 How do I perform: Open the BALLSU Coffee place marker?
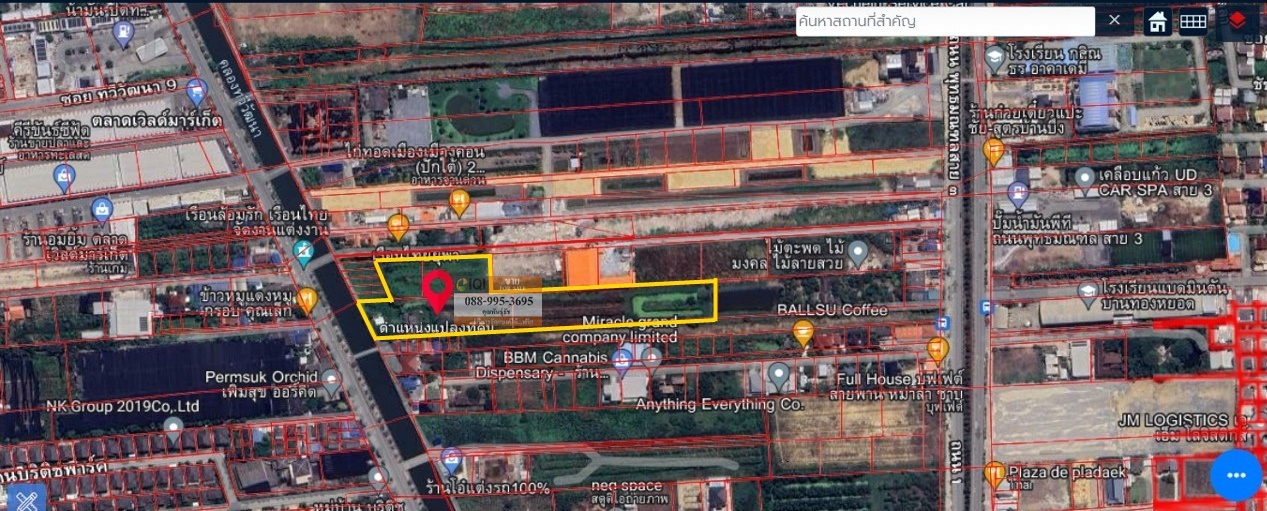803,331
